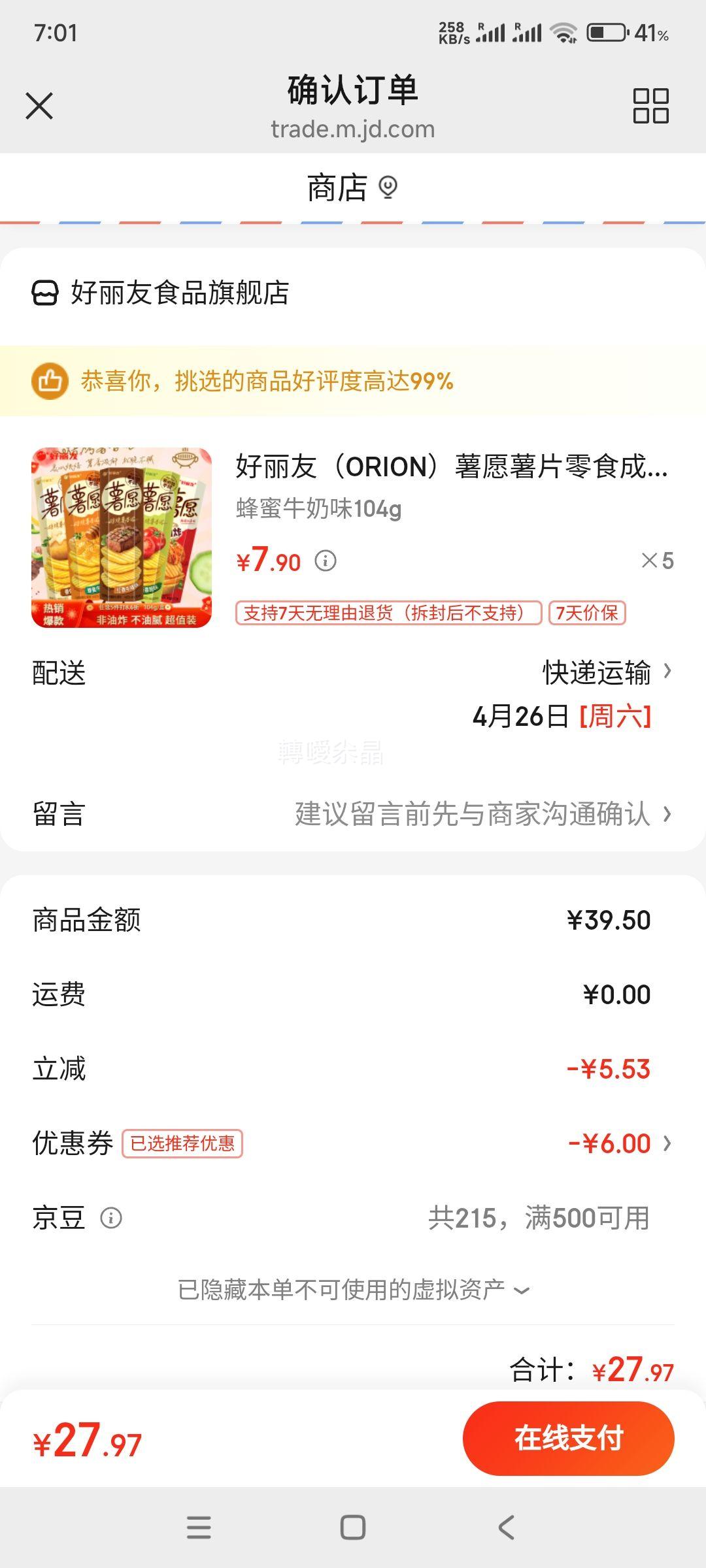Tap the 在线支付 payment button

tap(568, 1439)
